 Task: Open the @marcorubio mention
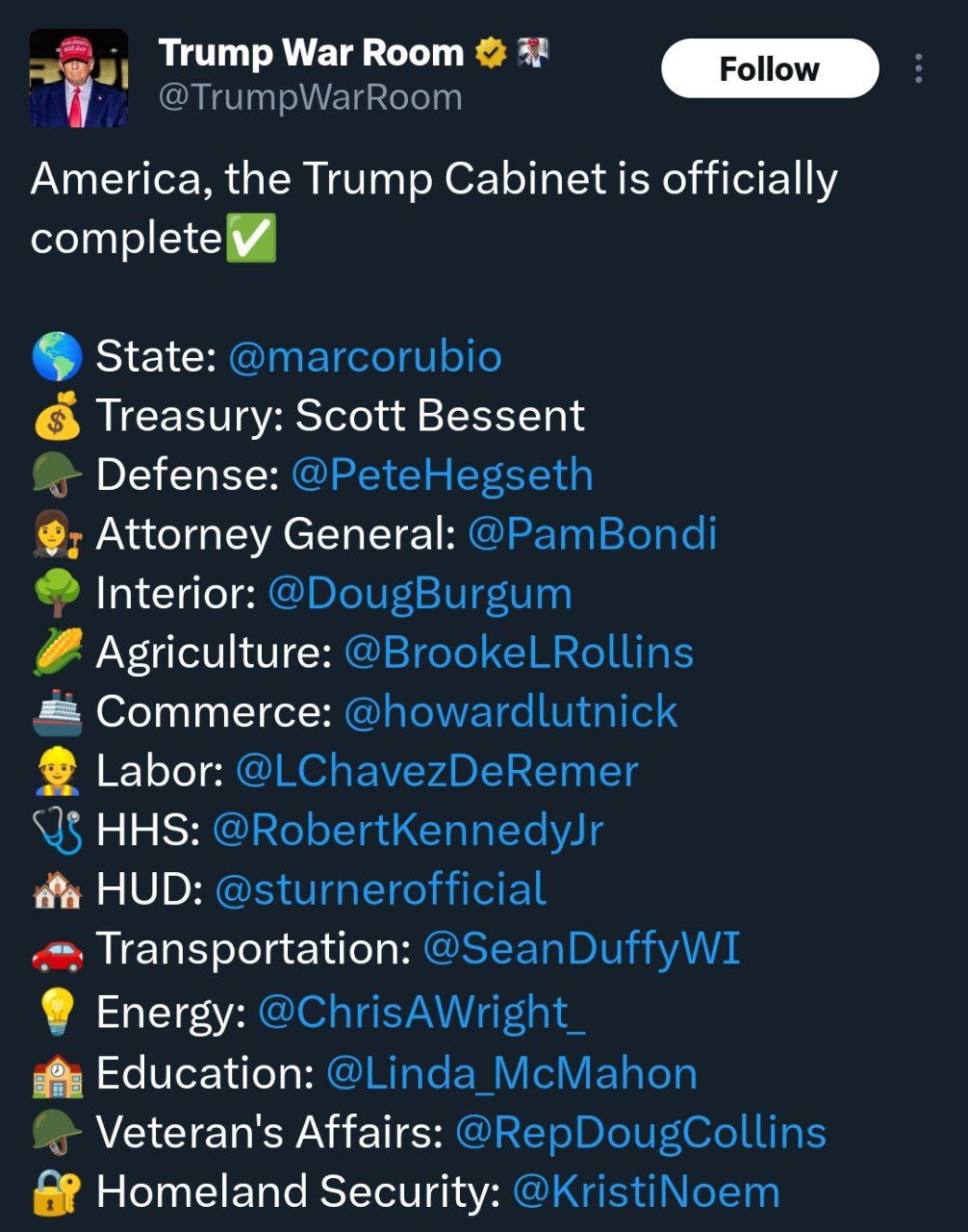(365, 356)
